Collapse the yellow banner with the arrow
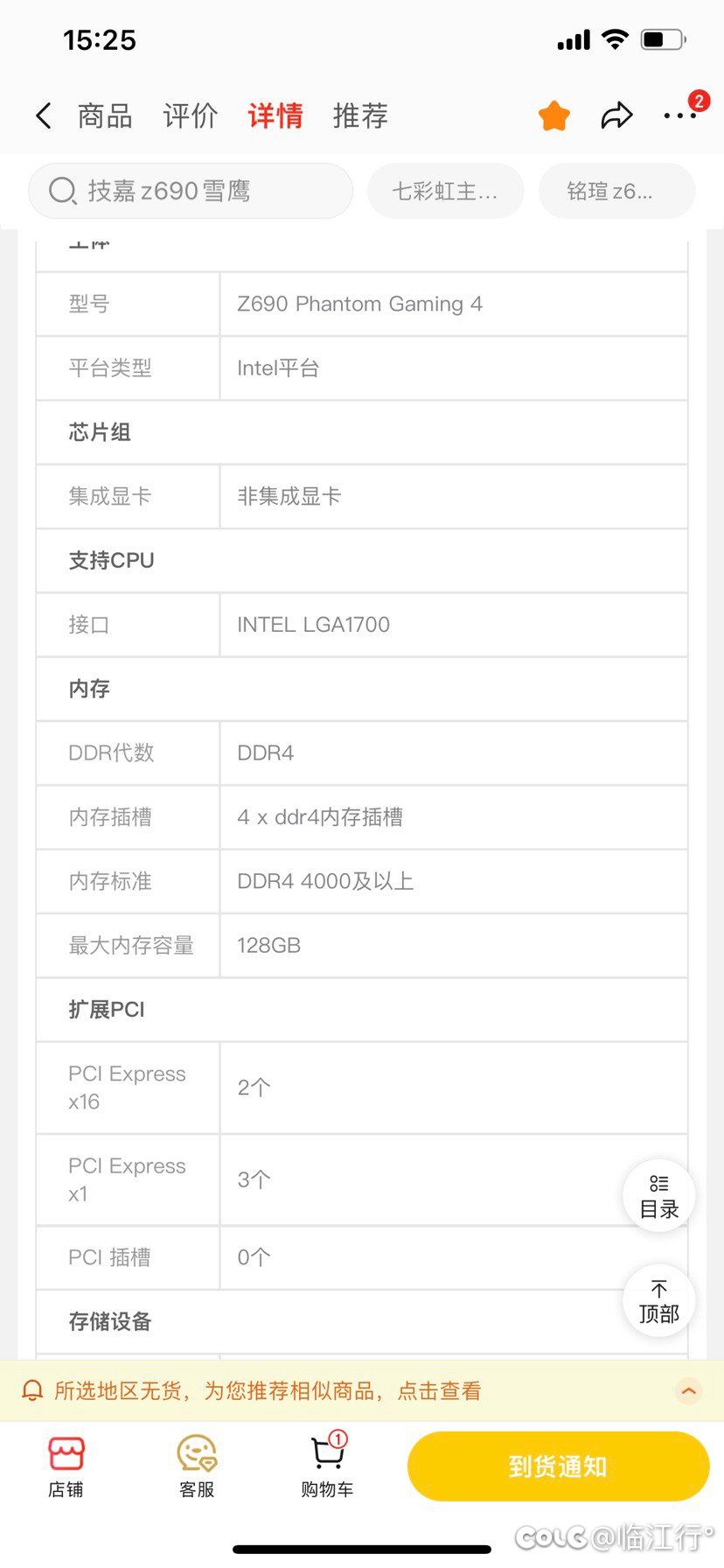Screen dimensions: 724x1568 click(689, 1390)
